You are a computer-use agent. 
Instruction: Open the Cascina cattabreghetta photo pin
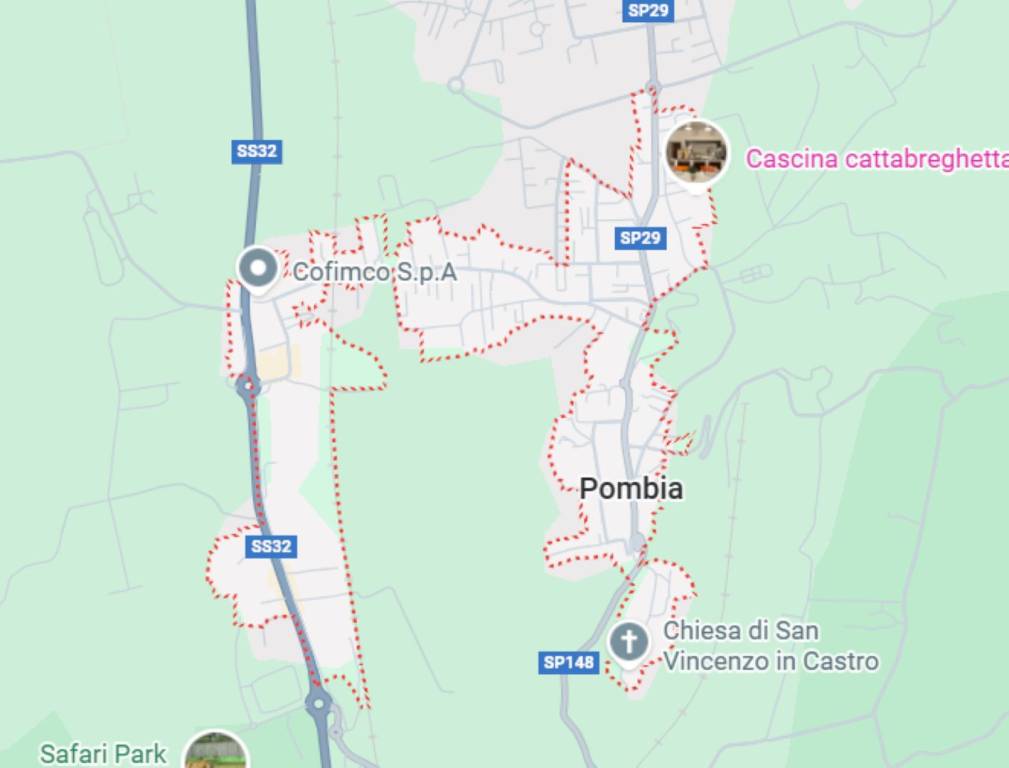tap(696, 152)
